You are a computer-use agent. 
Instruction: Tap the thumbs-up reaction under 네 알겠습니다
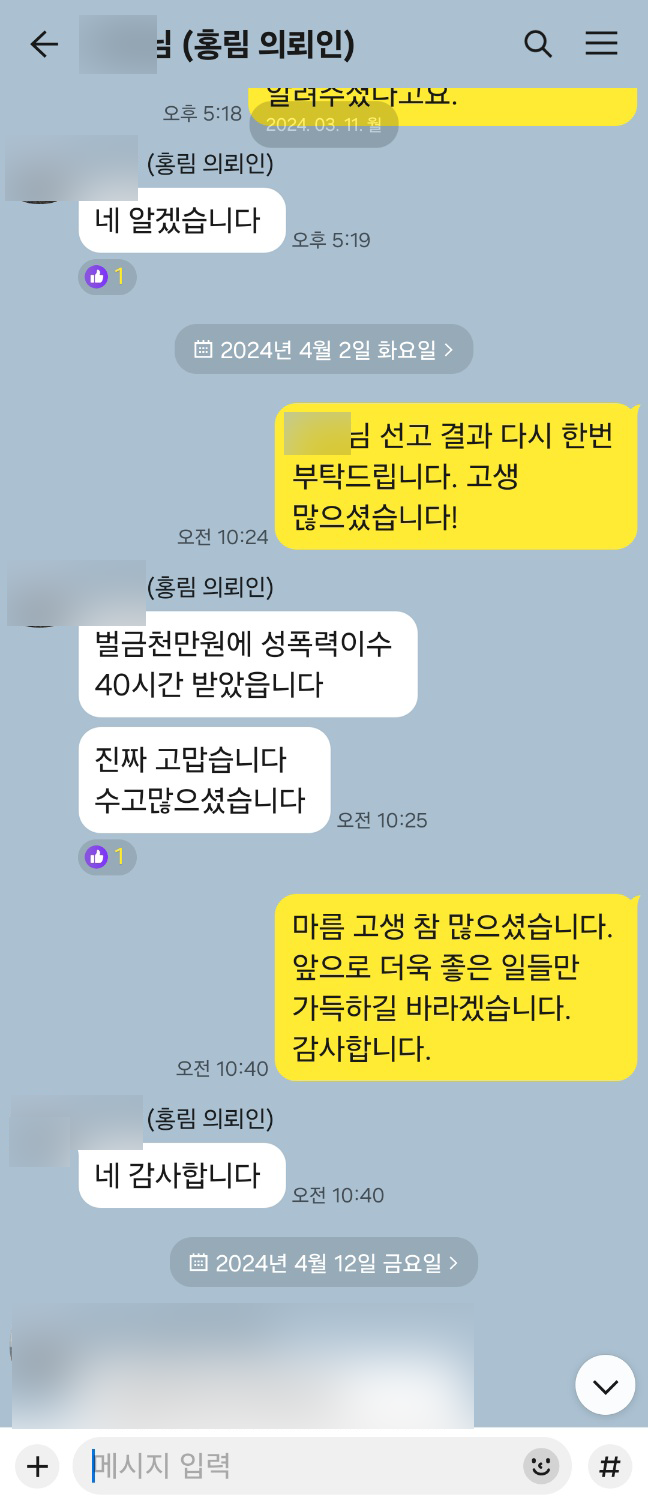click(x=107, y=276)
